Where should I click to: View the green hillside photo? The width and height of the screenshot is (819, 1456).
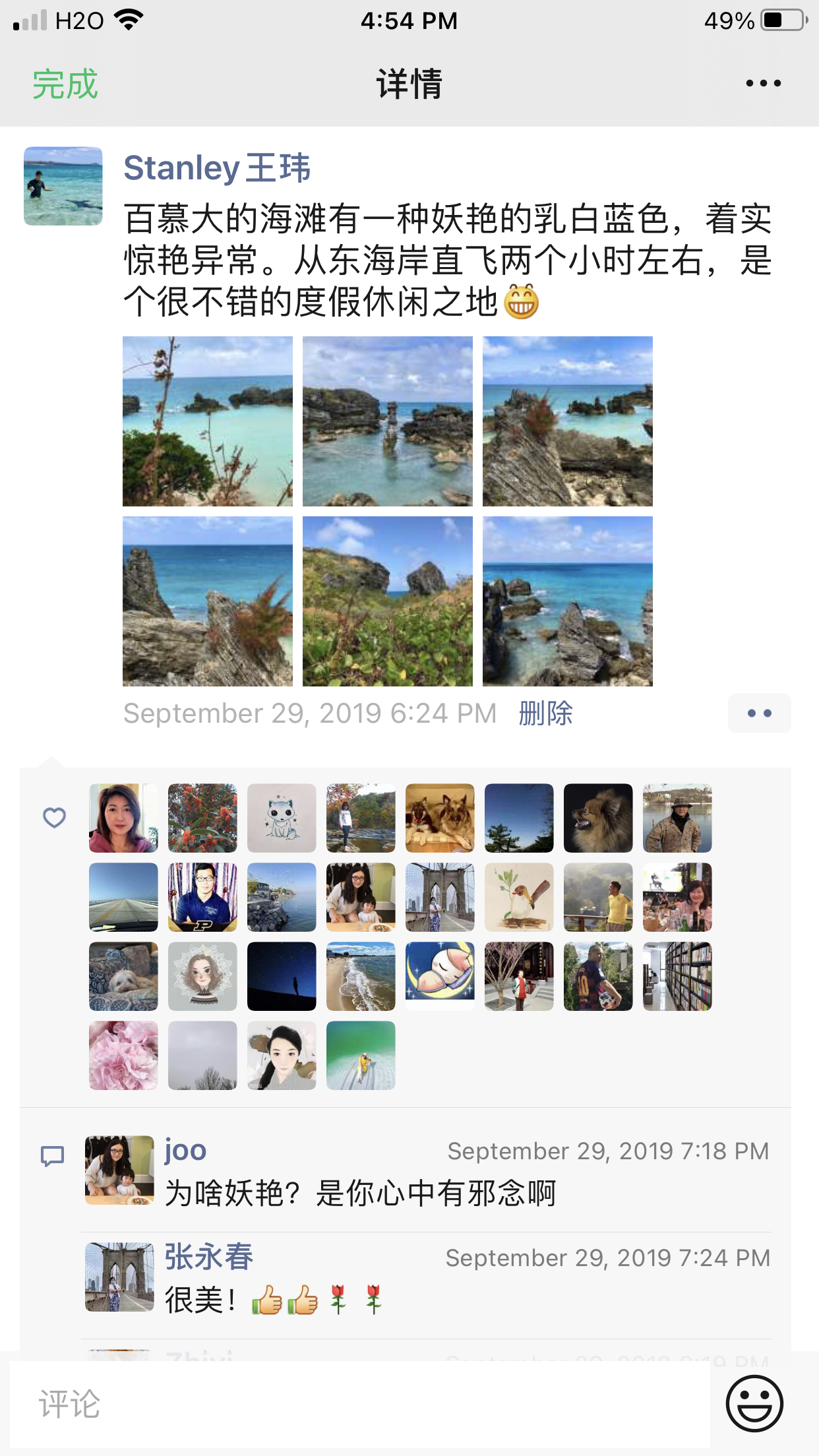point(388,601)
